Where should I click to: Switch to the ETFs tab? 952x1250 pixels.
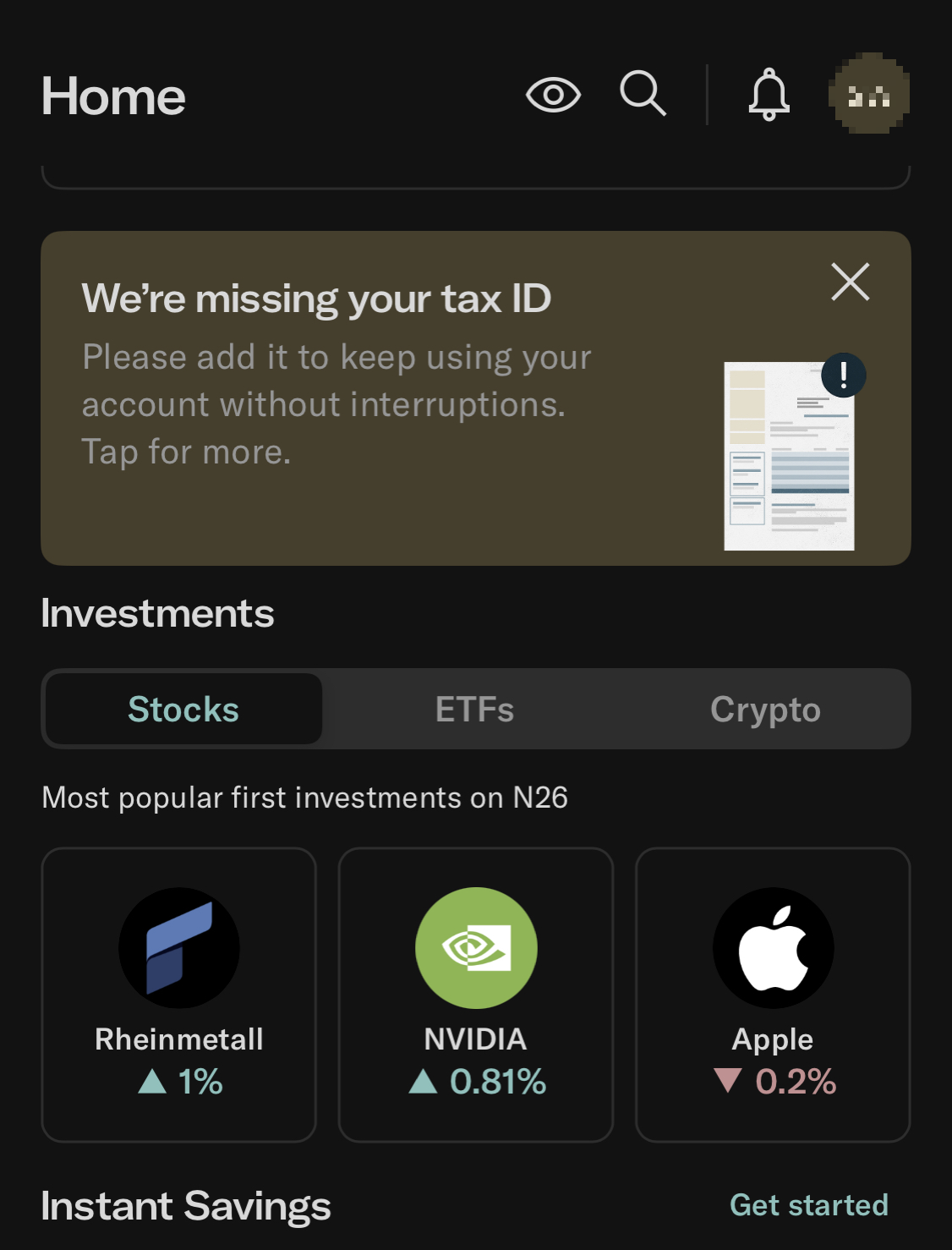[x=474, y=710]
